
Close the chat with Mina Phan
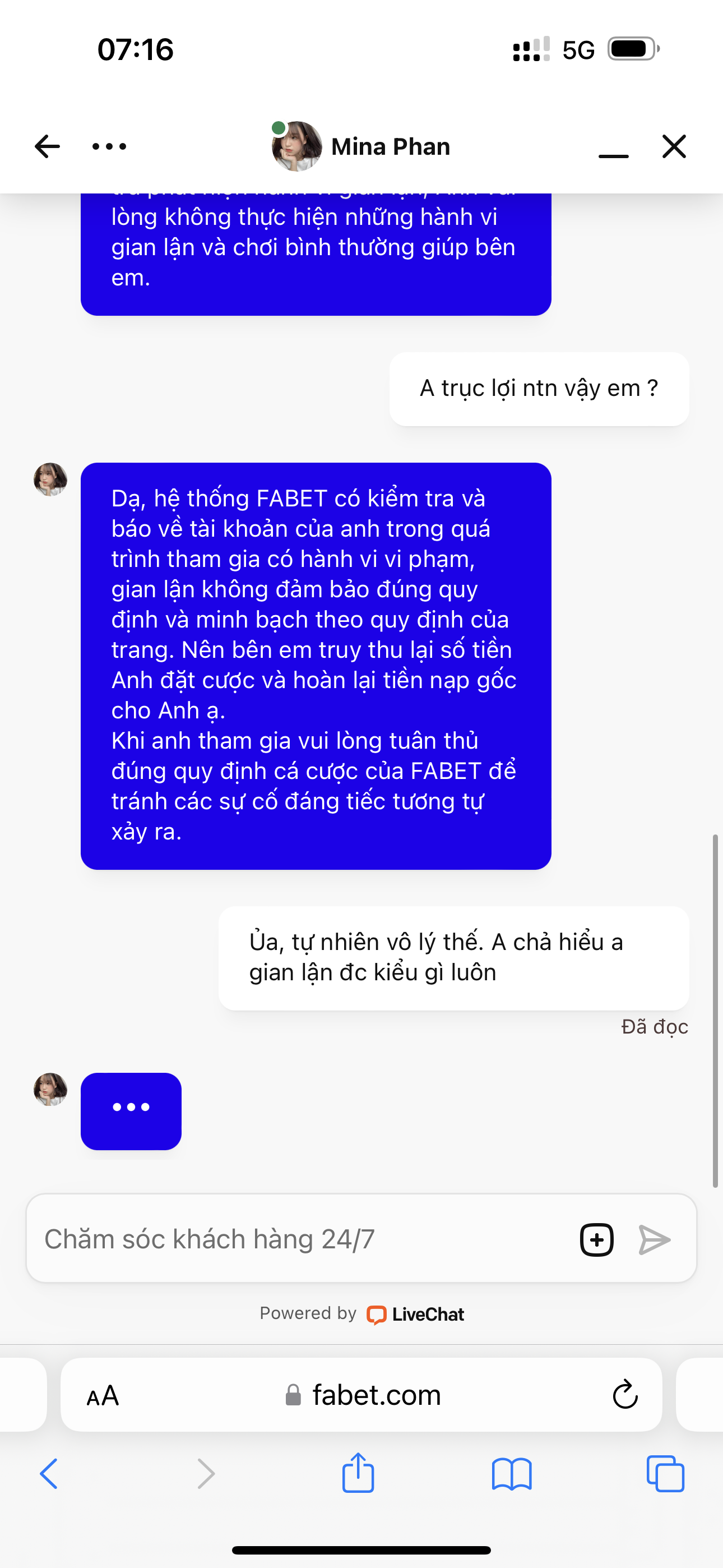674,147
